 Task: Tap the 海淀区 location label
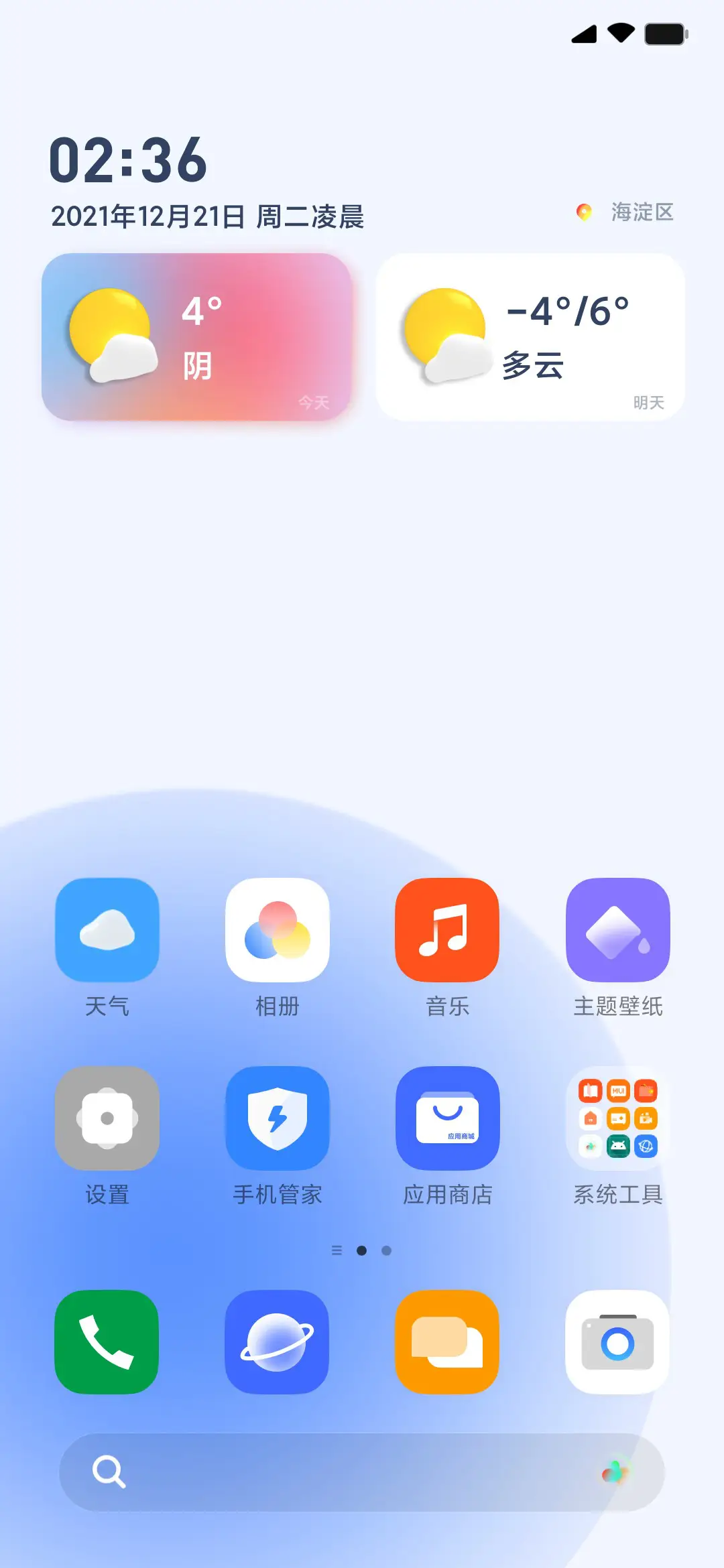[x=641, y=212]
